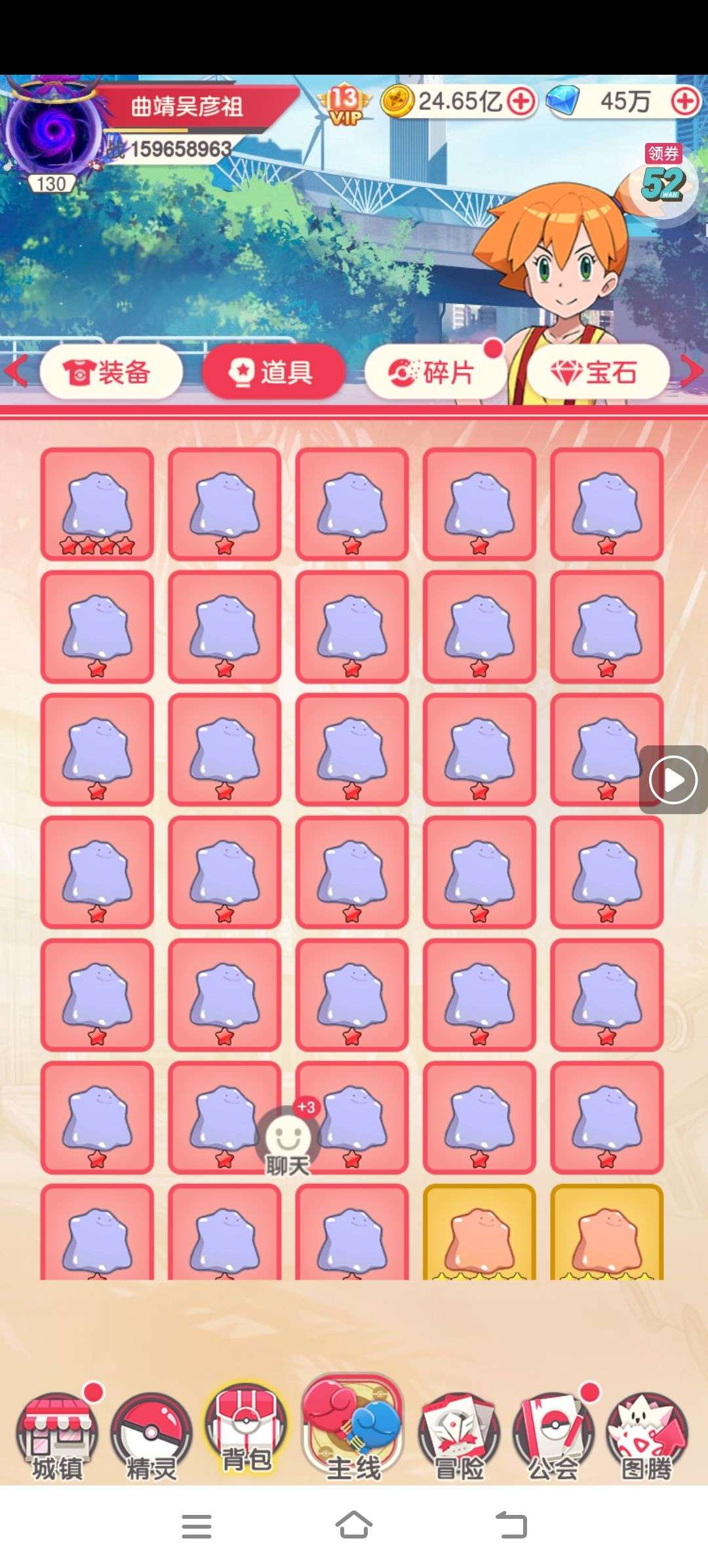
Task: Open the 精灵 section
Action: point(151,1437)
